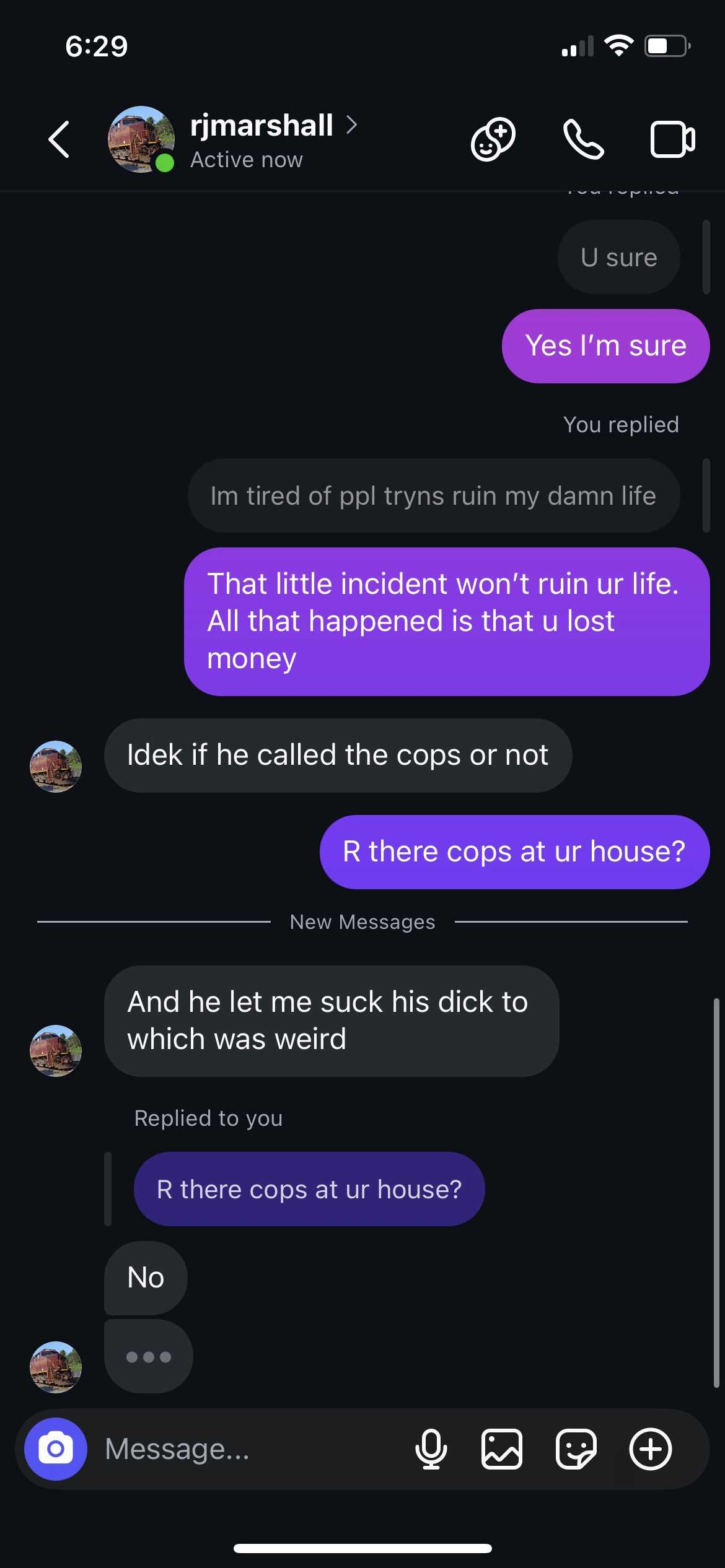The width and height of the screenshot is (725, 1568).
Task: Jump to quoted "U sure" message
Action: click(x=618, y=257)
